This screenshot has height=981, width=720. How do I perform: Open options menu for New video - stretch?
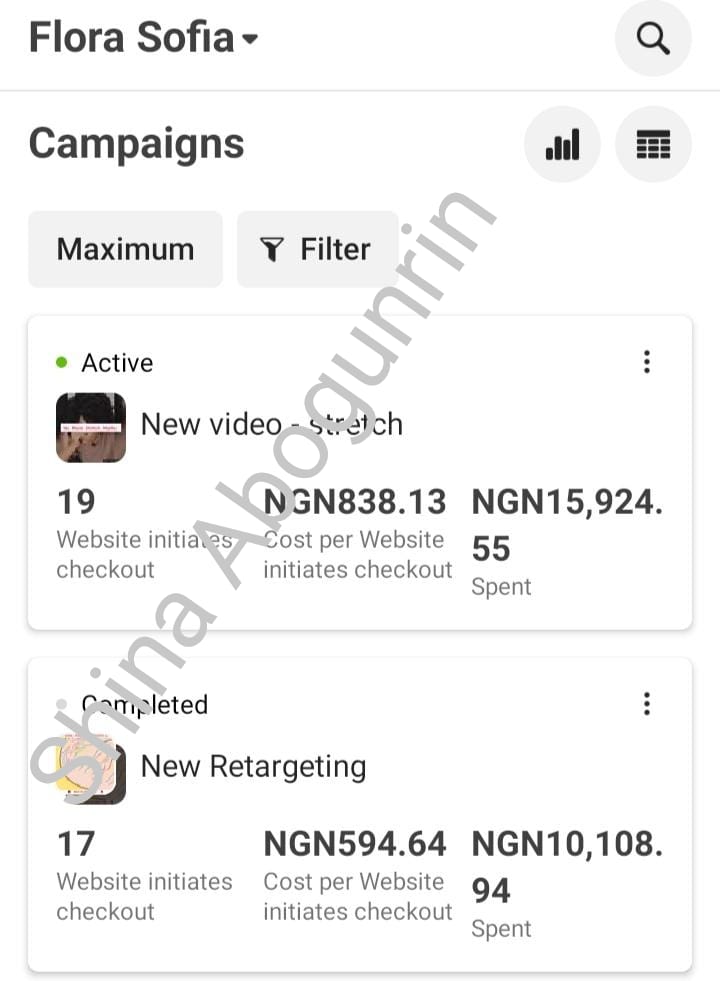click(647, 362)
